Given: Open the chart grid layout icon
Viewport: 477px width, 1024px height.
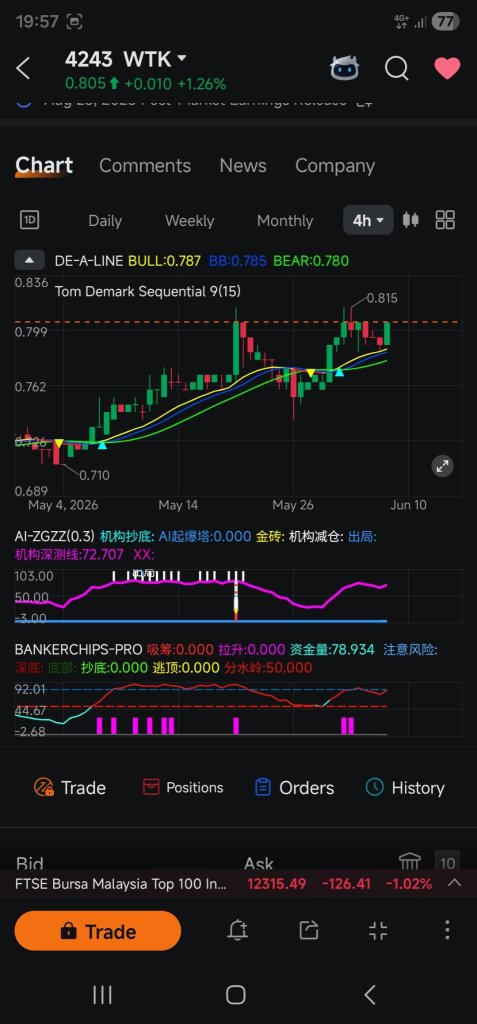Looking at the screenshot, I should 445,220.
